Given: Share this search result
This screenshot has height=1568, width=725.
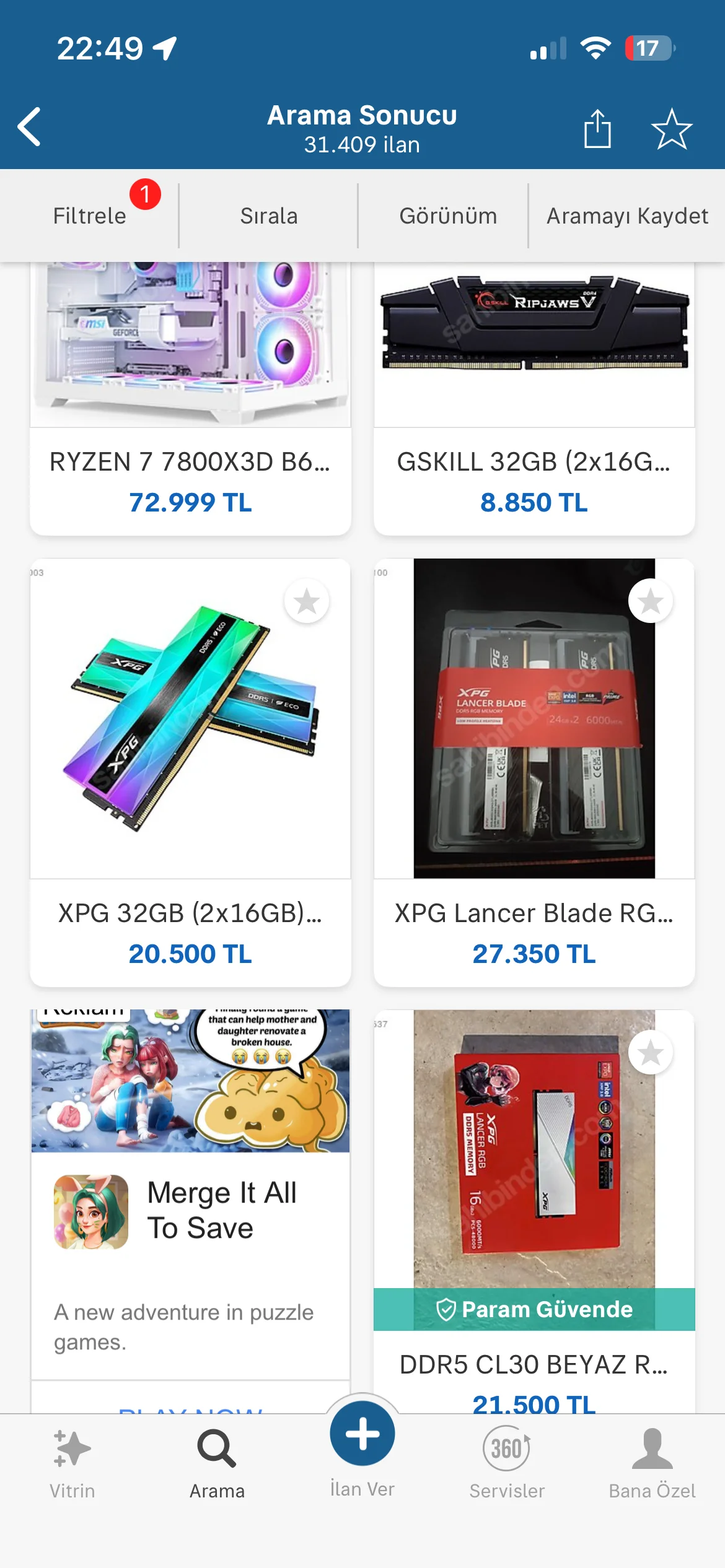Looking at the screenshot, I should [597, 129].
